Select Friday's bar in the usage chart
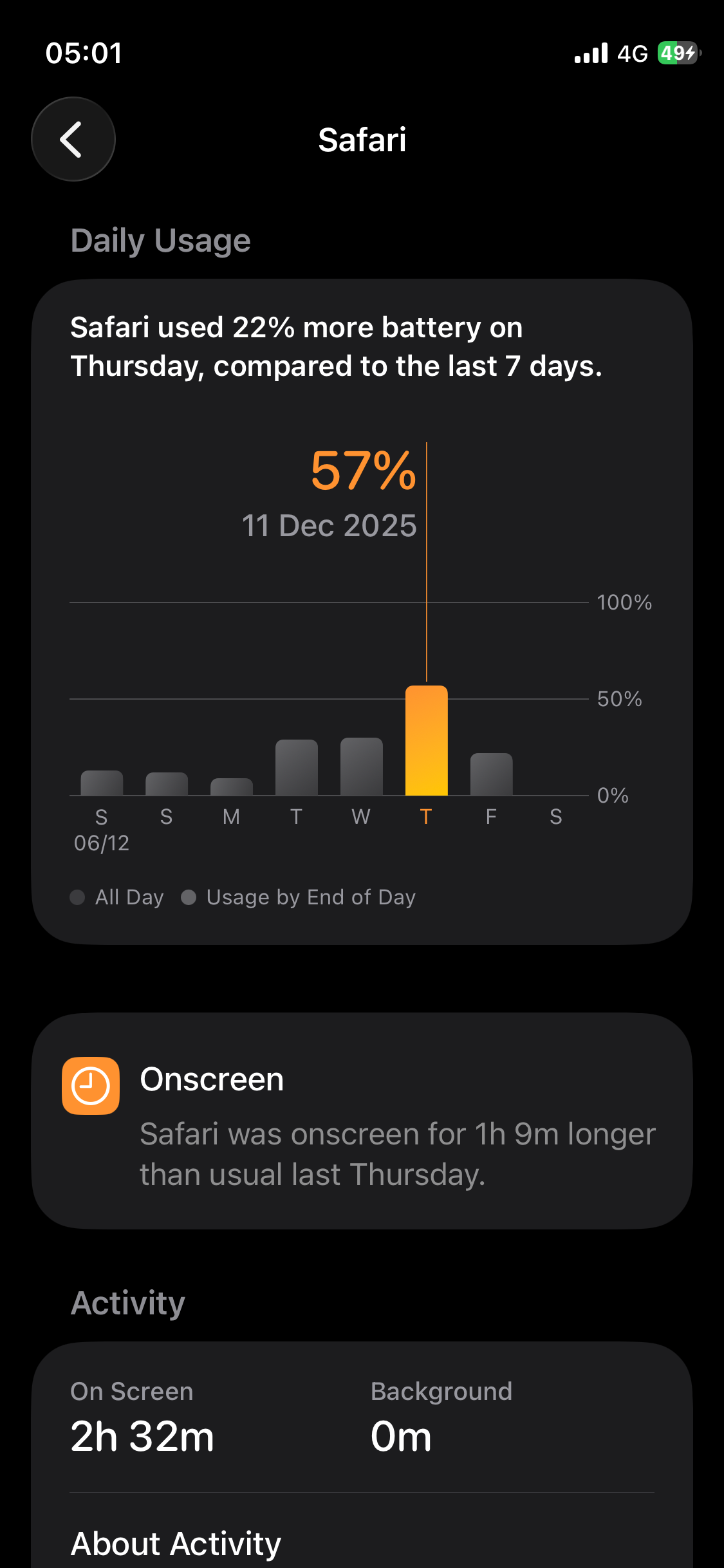Screen dimensions: 724x1568 pyautogui.click(x=491, y=774)
